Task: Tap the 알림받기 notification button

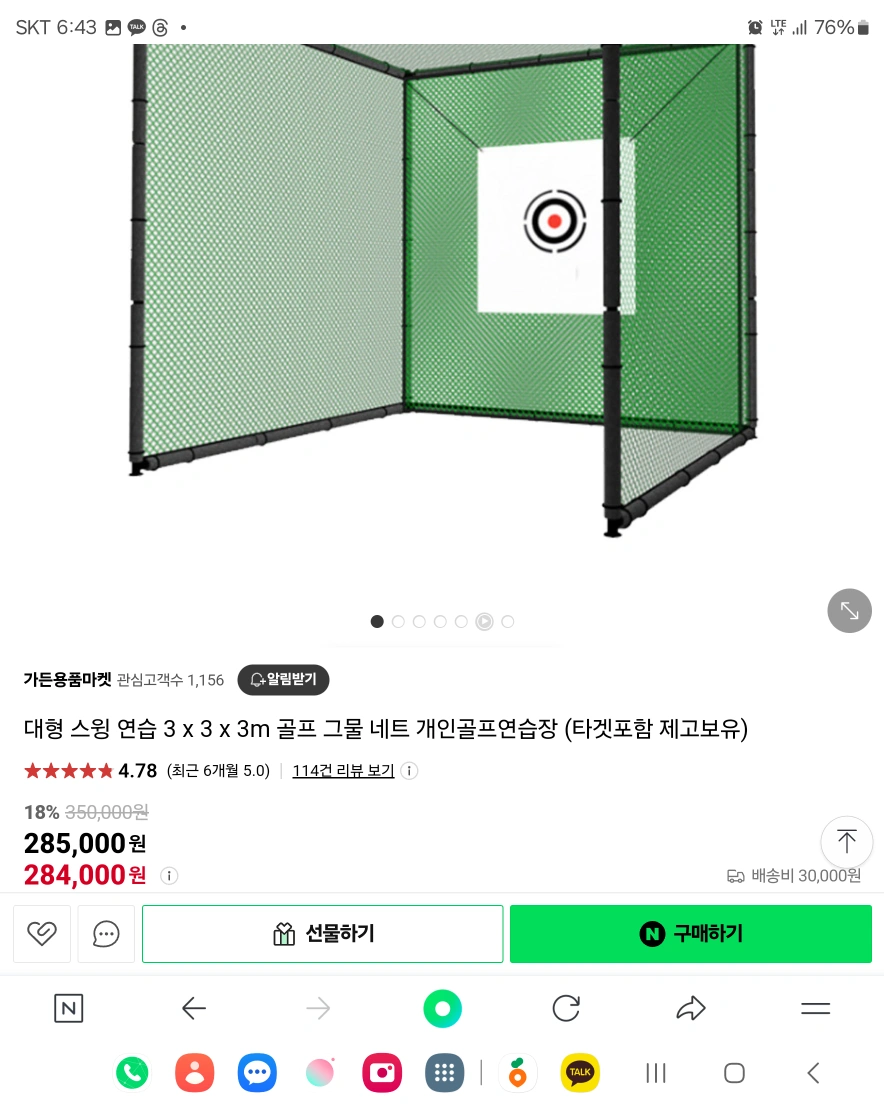Action: click(283, 680)
